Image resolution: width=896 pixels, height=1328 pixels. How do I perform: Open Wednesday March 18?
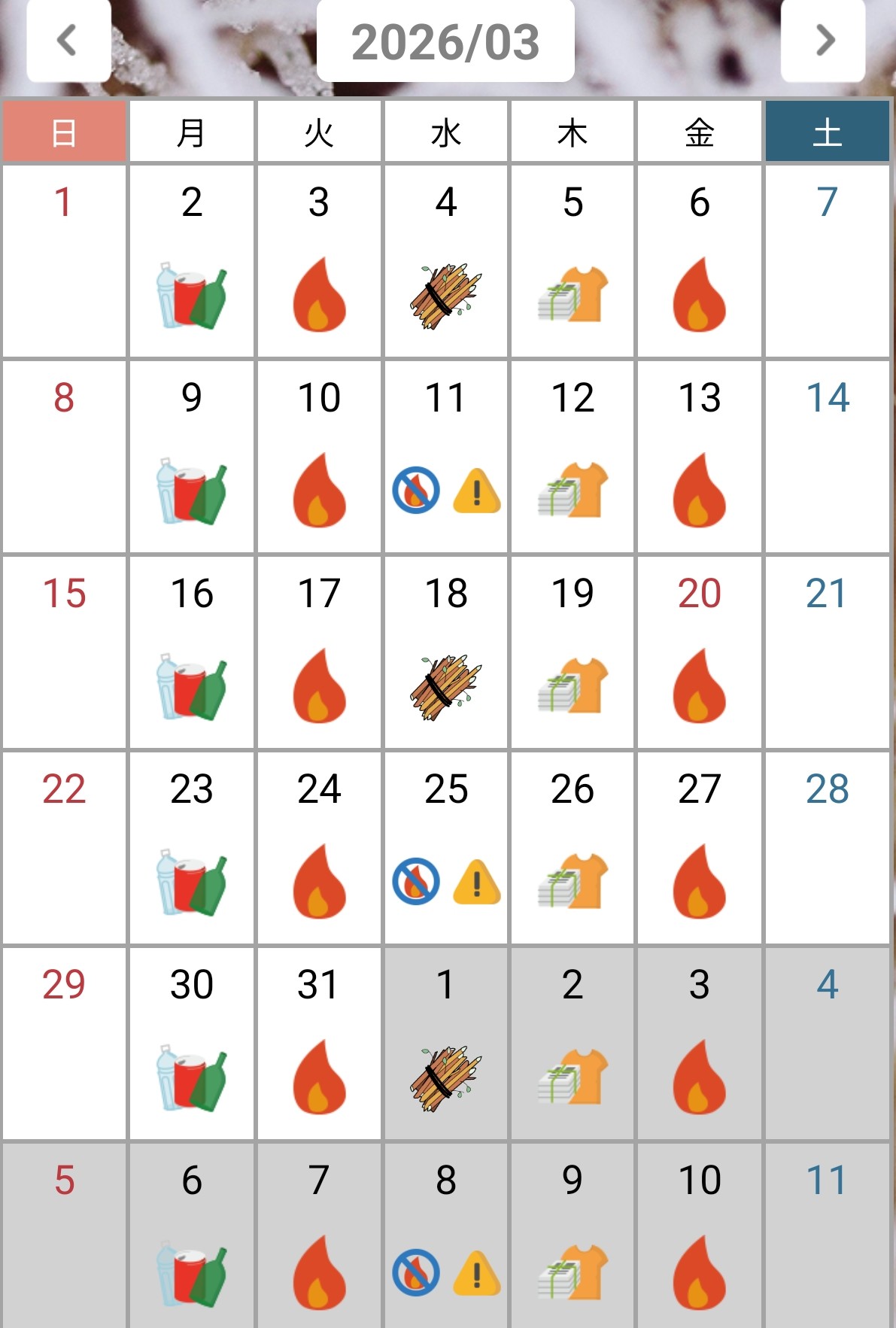[x=446, y=652]
